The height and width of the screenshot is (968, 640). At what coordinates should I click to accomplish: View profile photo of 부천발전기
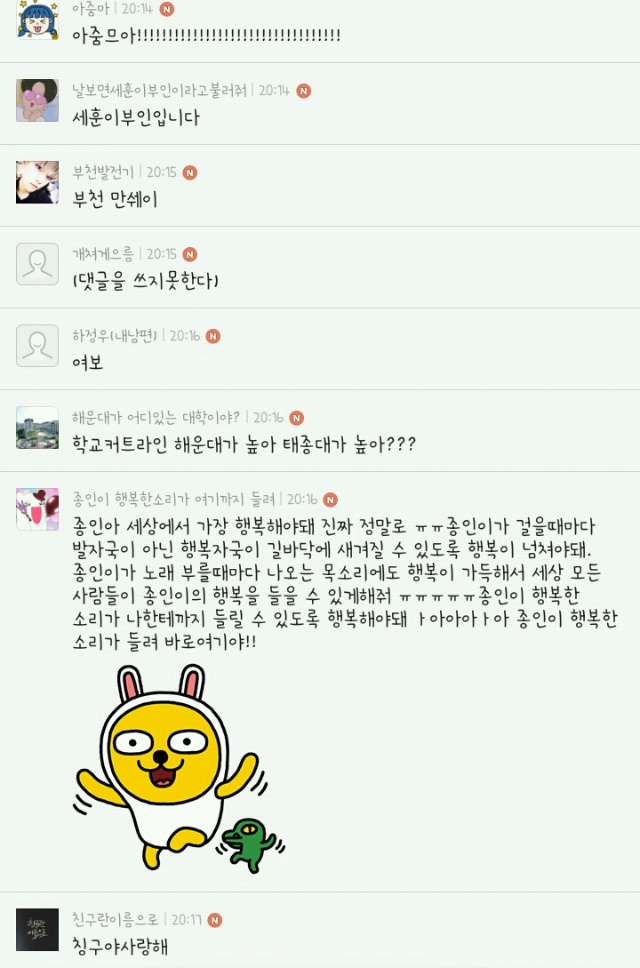pyautogui.click(x=37, y=182)
